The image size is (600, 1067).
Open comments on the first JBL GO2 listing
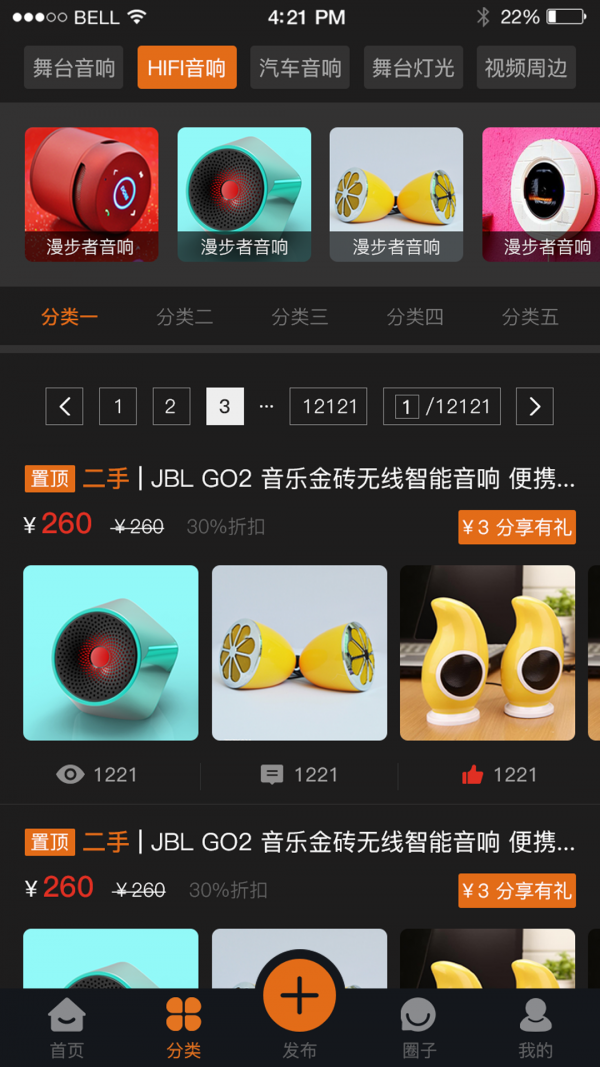[x=299, y=774]
